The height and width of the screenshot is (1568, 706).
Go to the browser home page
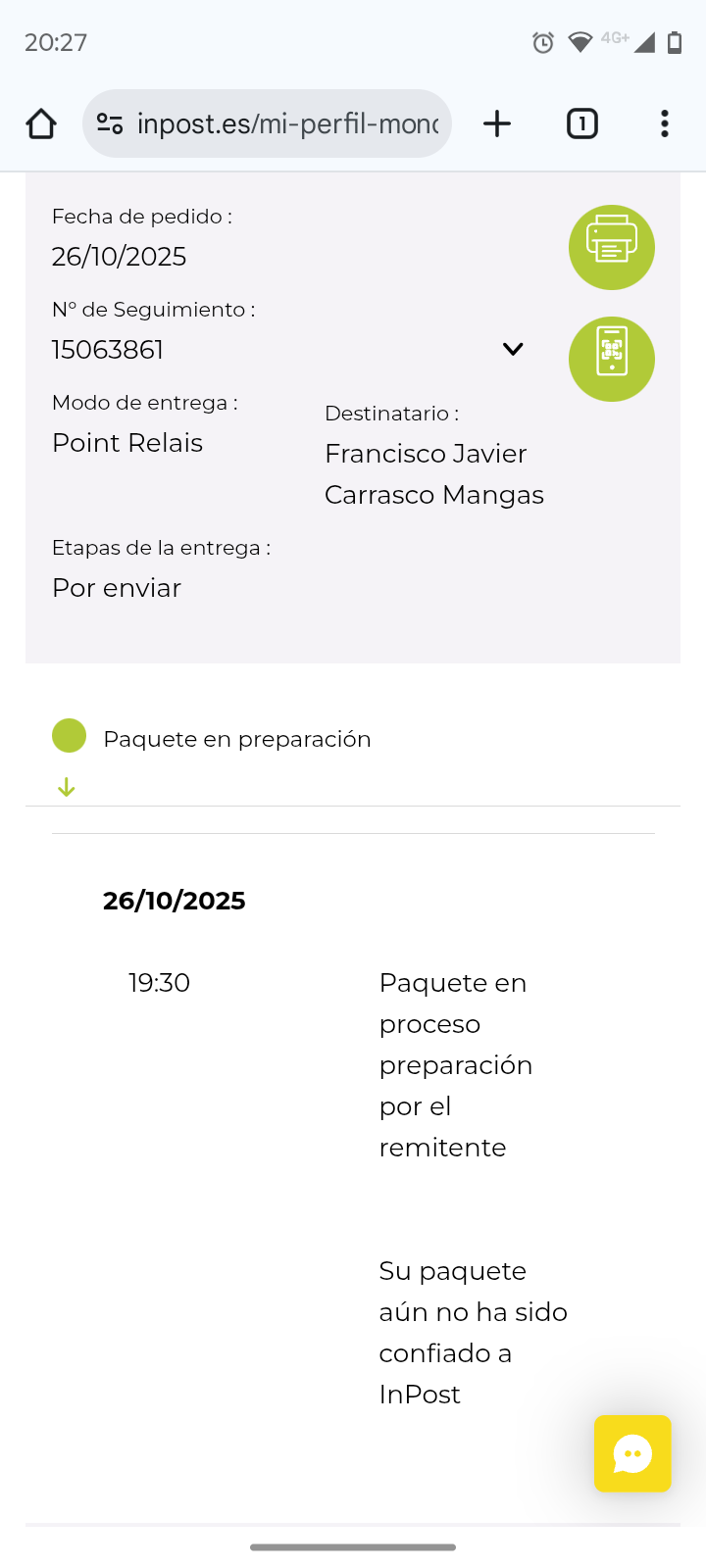click(x=41, y=124)
